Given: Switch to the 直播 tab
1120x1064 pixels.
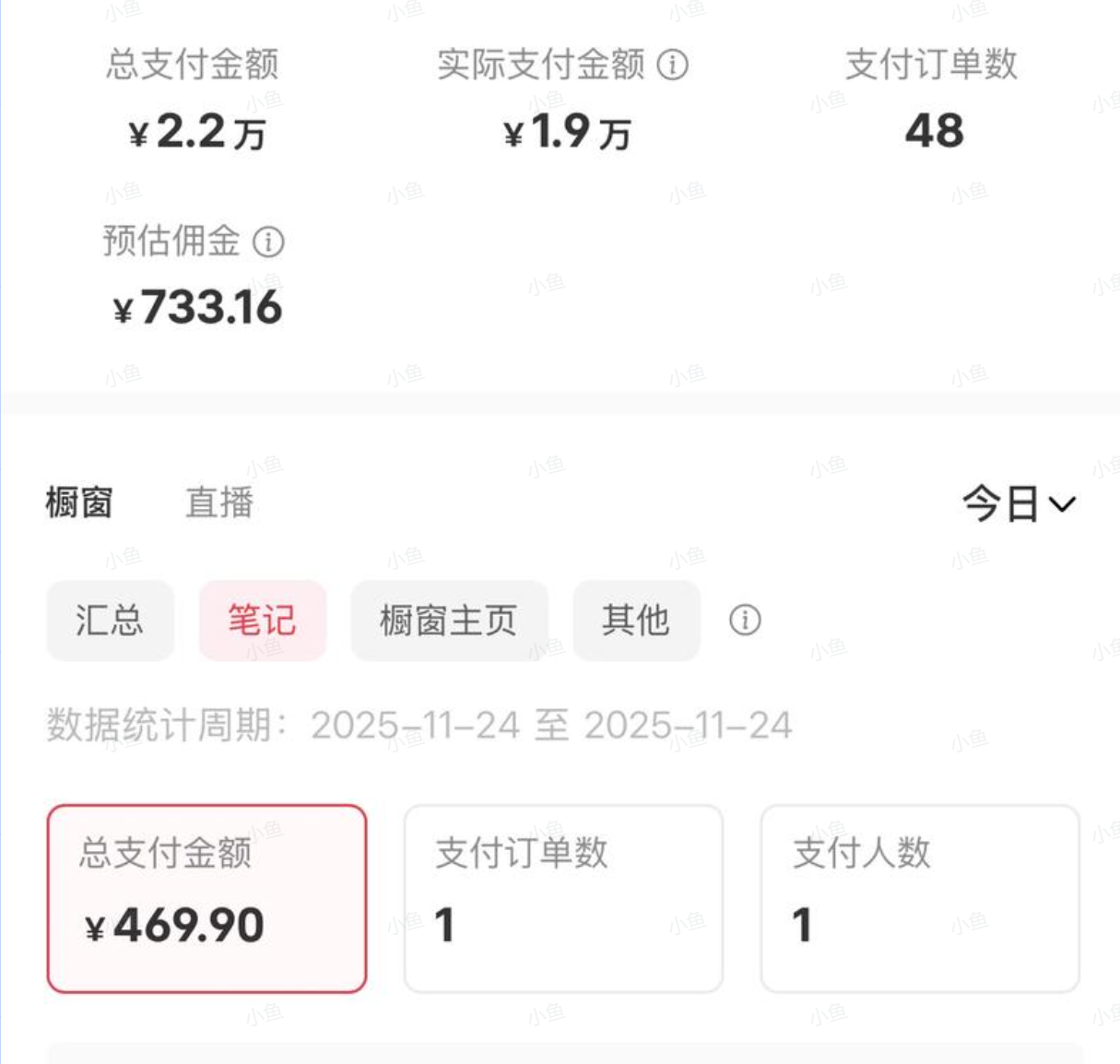Looking at the screenshot, I should (x=218, y=503).
